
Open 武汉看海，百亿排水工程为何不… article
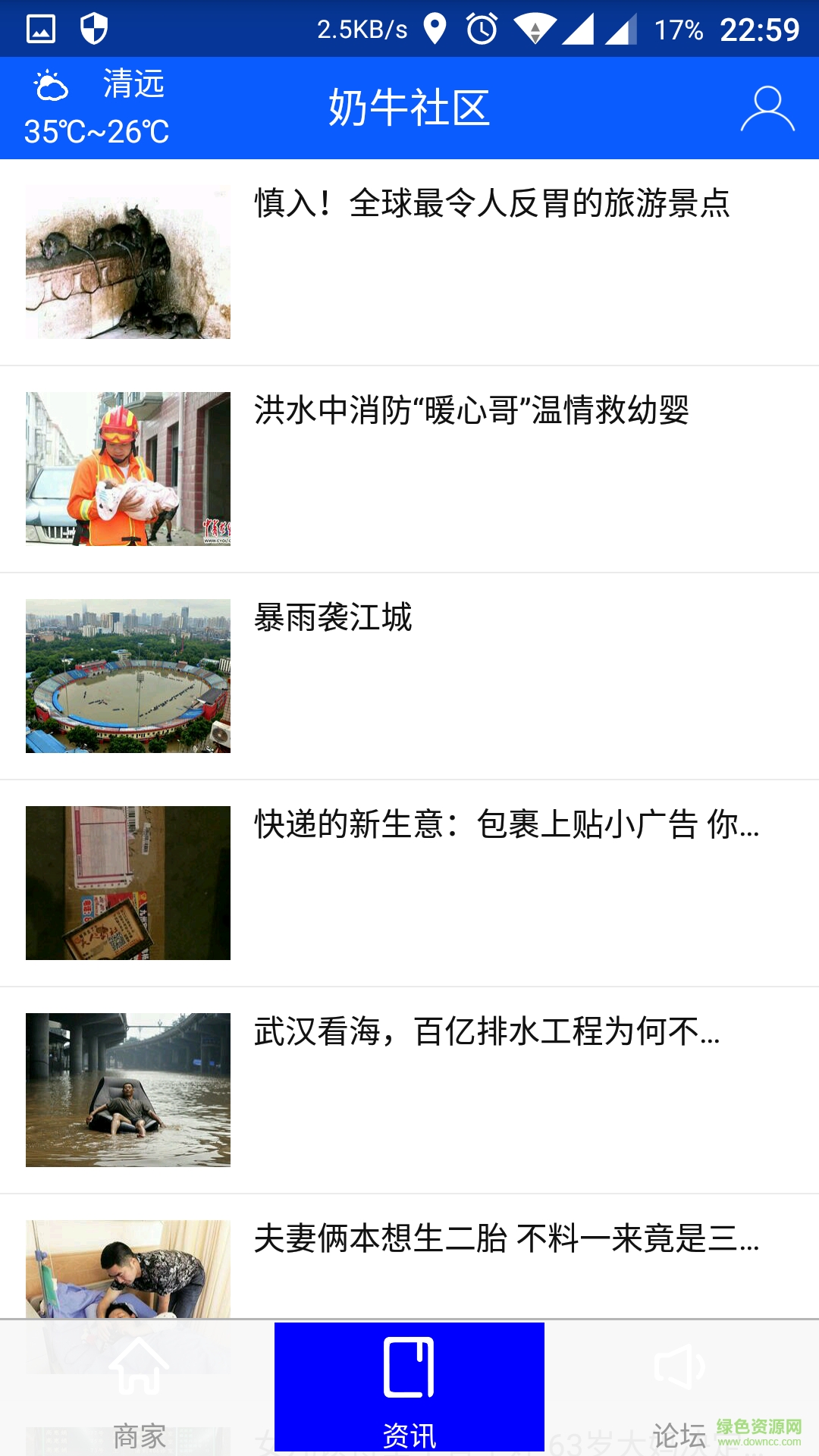(x=486, y=1031)
